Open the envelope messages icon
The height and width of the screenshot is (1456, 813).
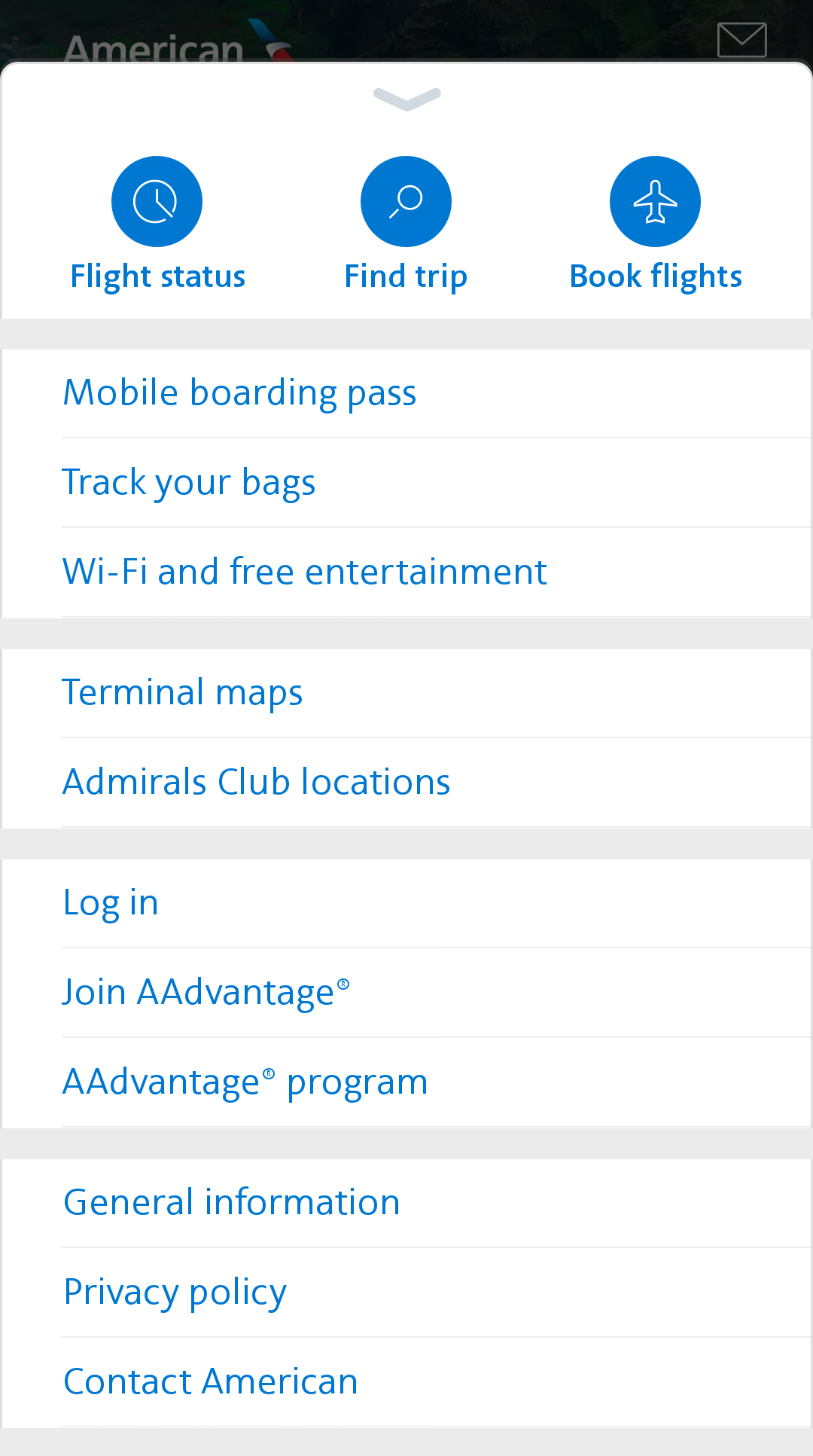tap(742, 39)
